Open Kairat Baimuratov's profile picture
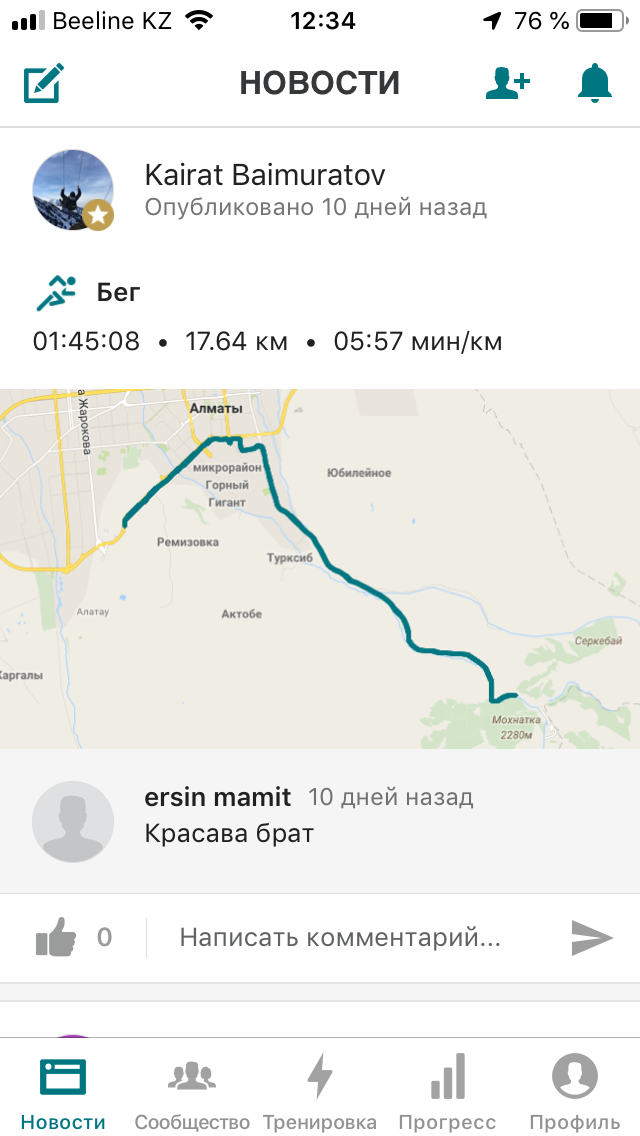Screen dimensions: 640x1136 [73, 191]
